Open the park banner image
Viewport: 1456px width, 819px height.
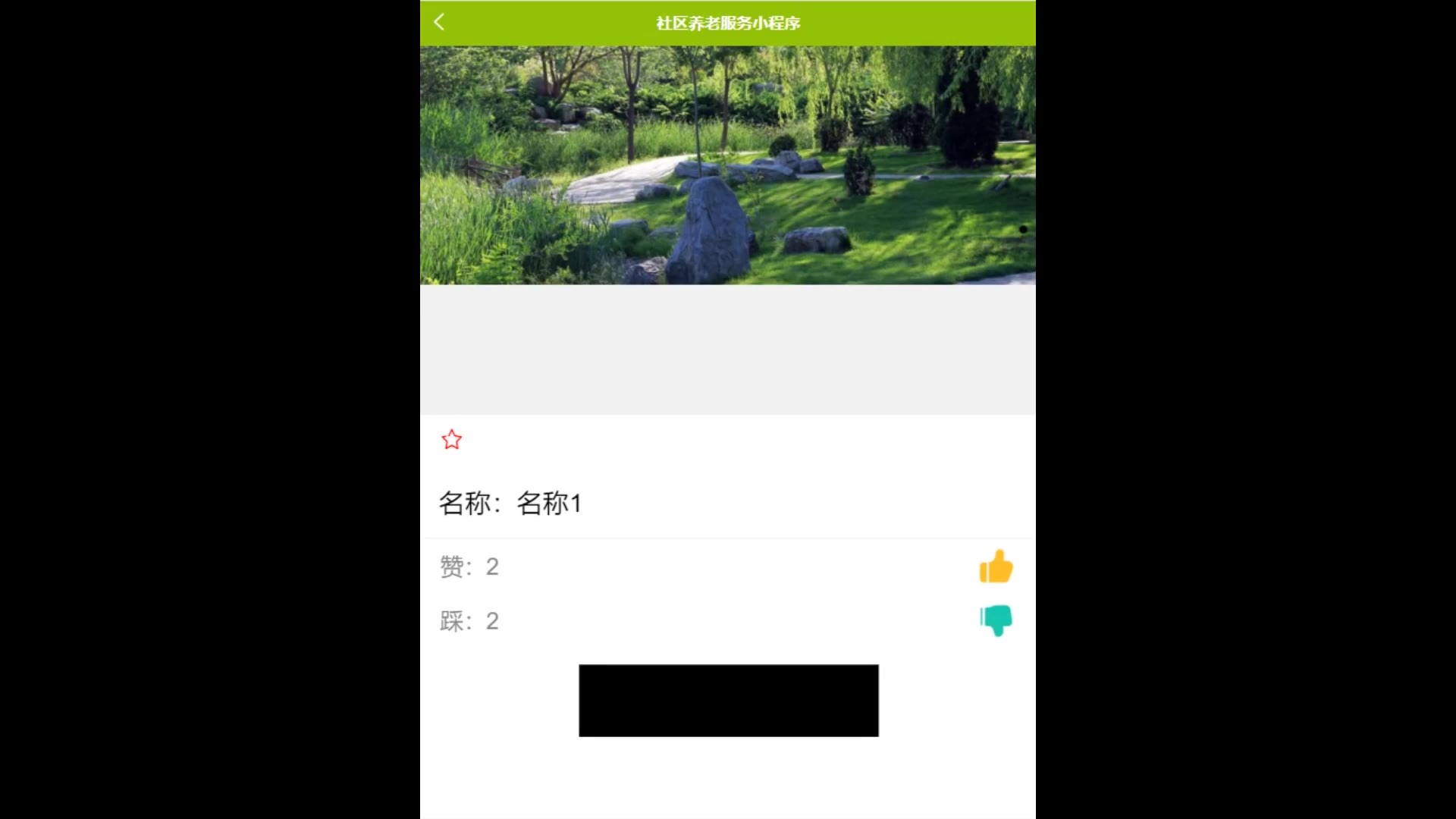[x=728, y=165]
